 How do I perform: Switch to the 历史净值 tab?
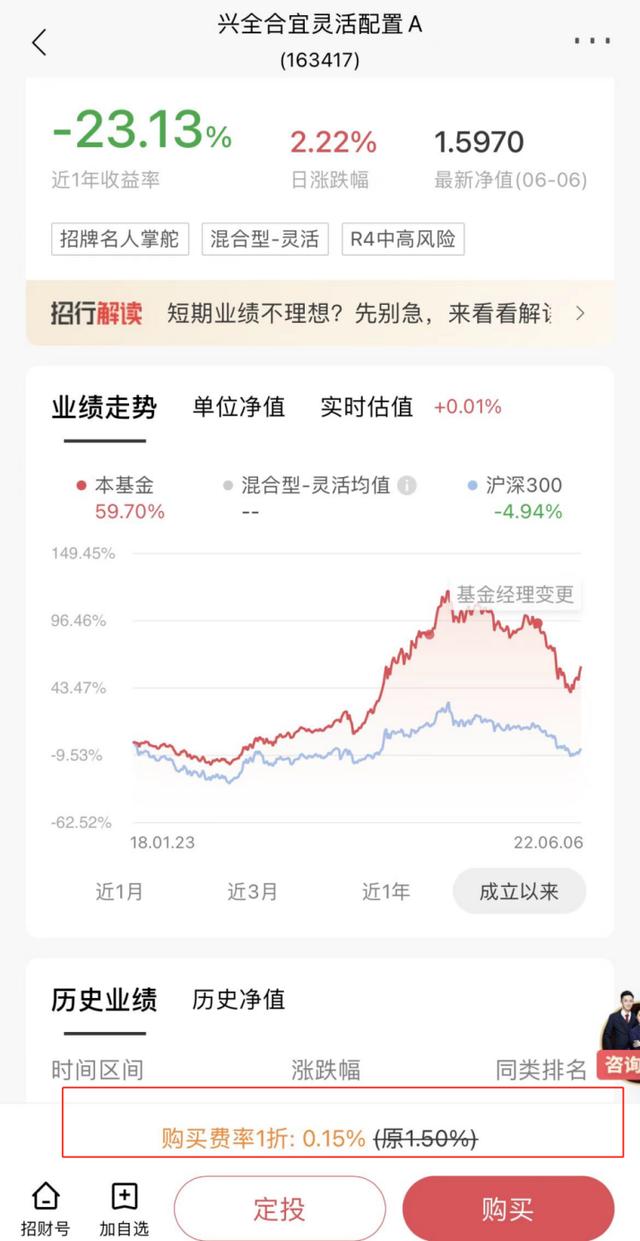(x=239, y=999)
